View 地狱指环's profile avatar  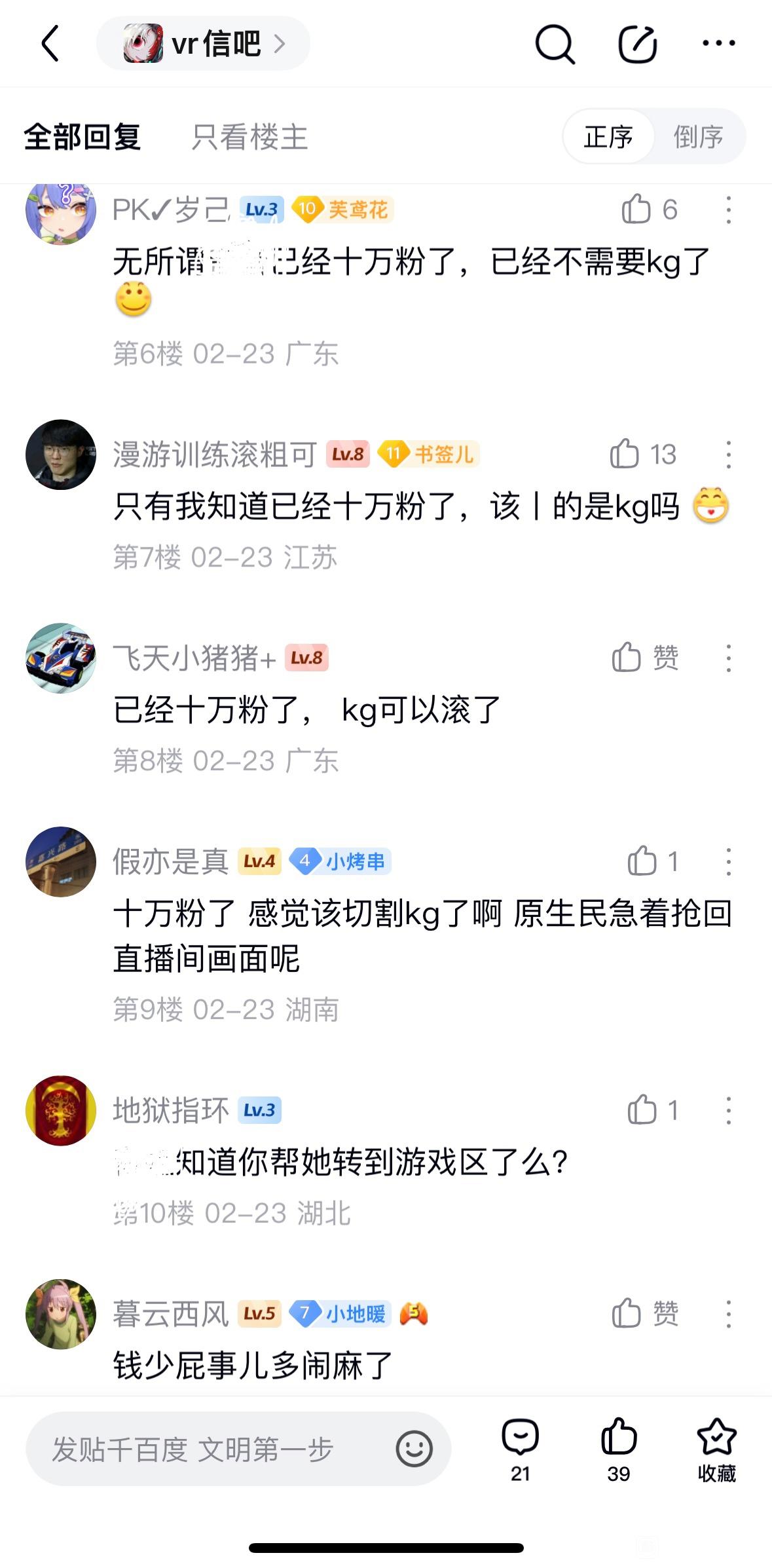coord(61,1110)
